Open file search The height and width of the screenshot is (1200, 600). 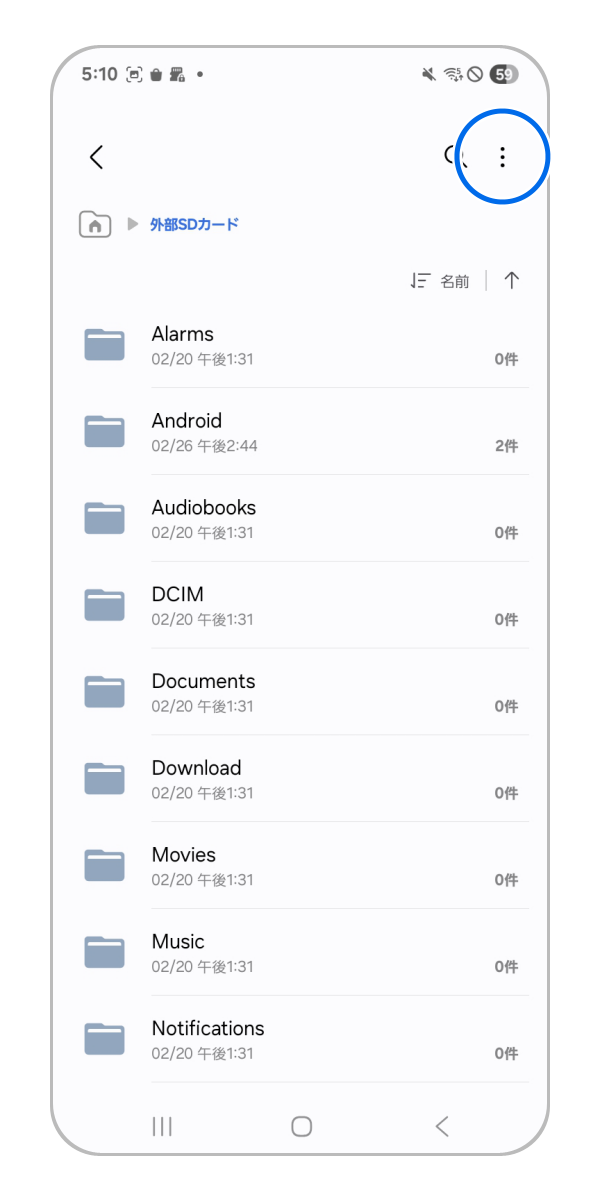pos(454,156)
